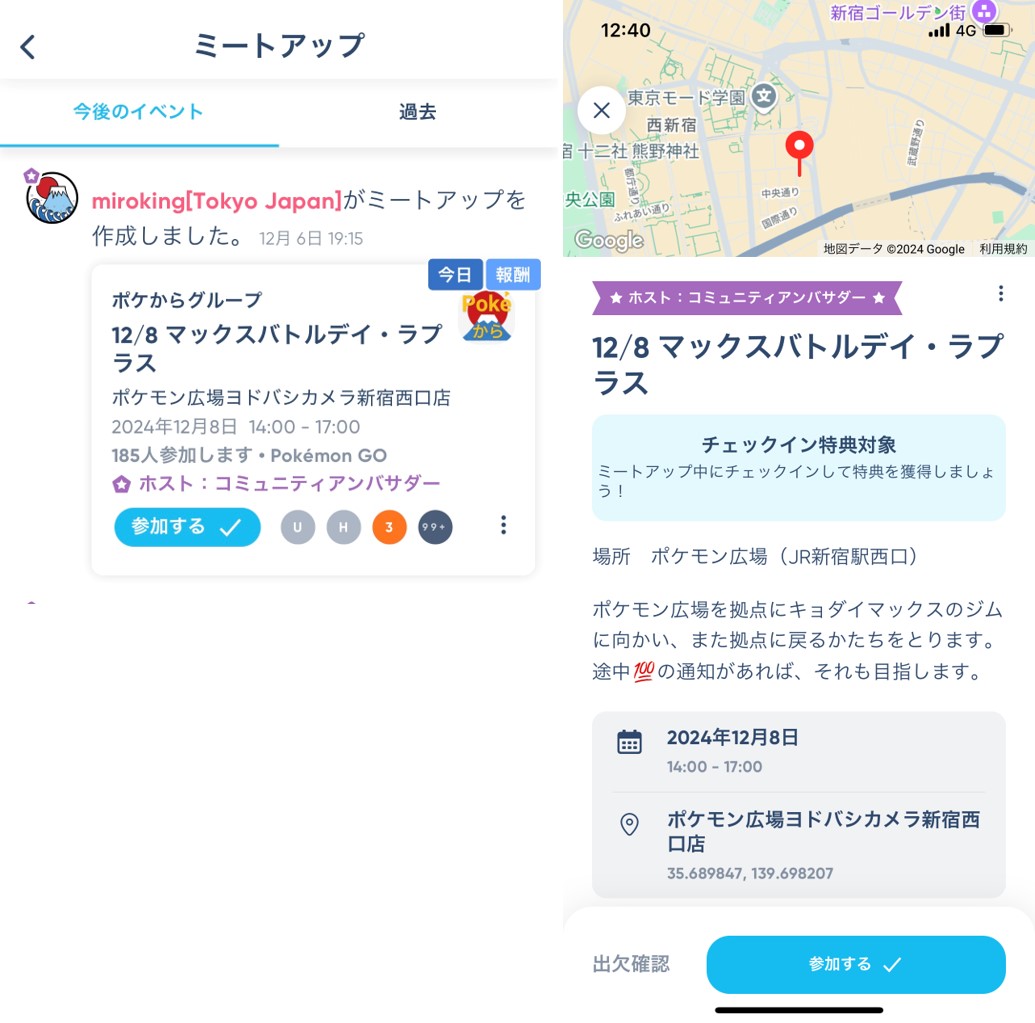The height and width of the screenshot is (1023, 1035).
Task: Open the options menu beside the host banner
Action: (1000, 293)
